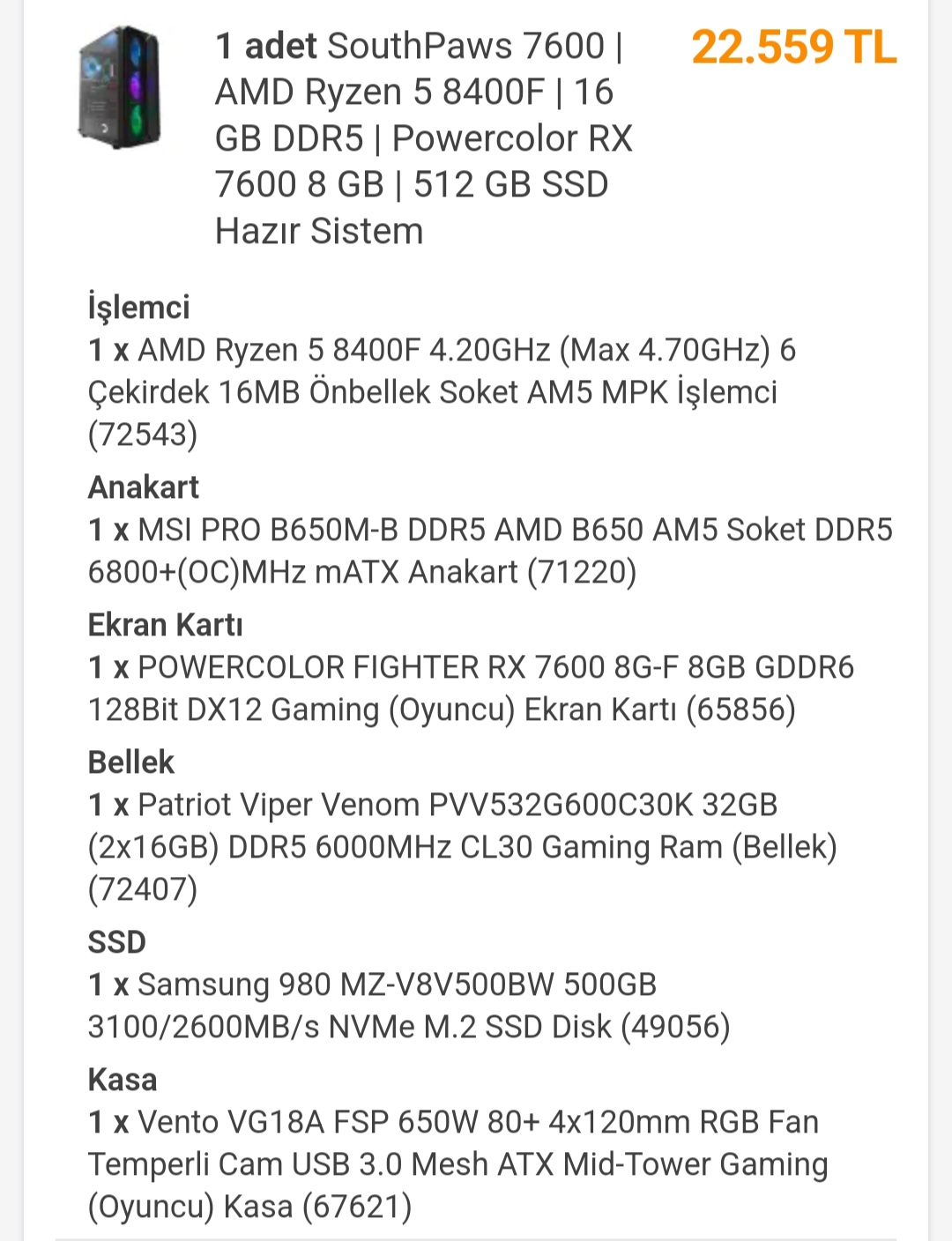Open the SouthPaws 7600 product image
Screen dimensions: 952x1241
(119, 86)
